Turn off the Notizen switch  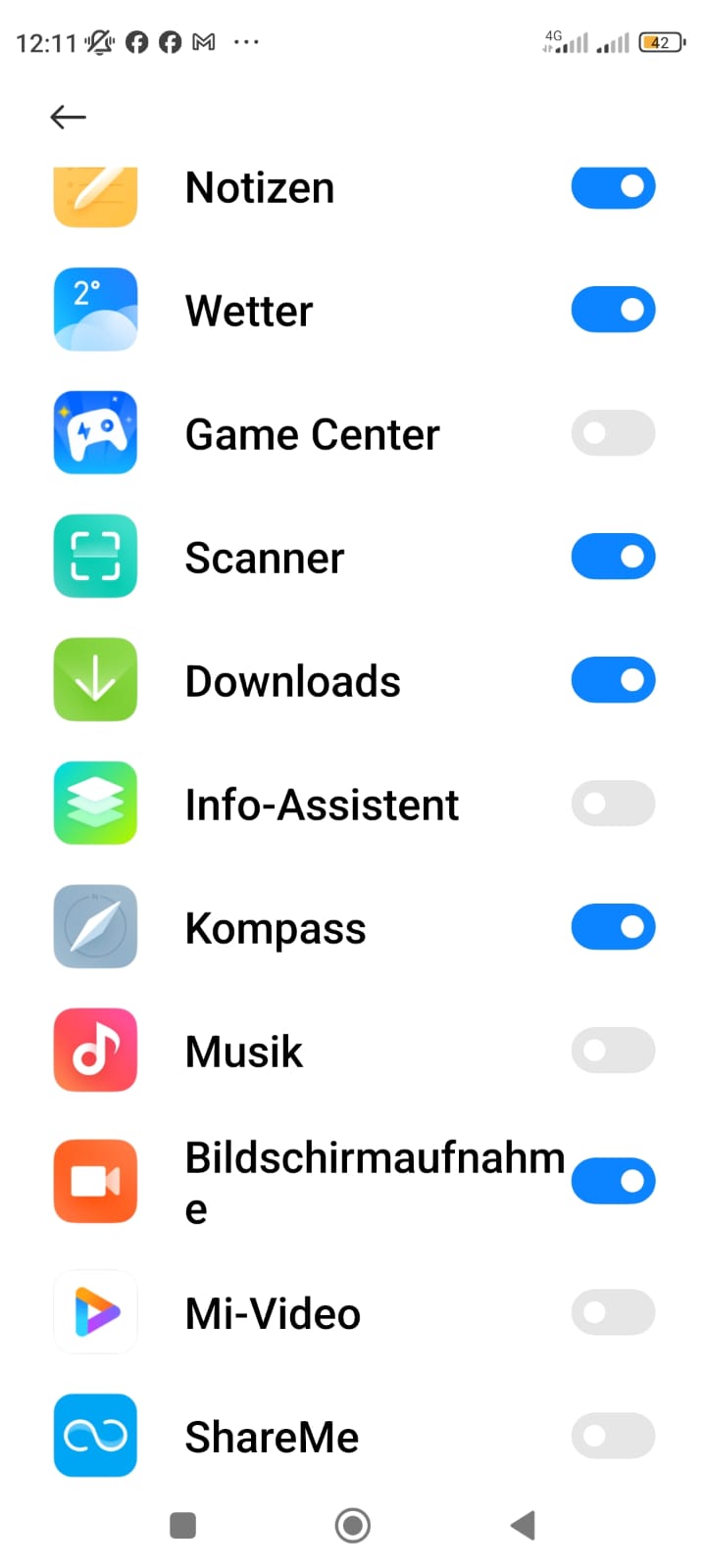tap(613, 187)
